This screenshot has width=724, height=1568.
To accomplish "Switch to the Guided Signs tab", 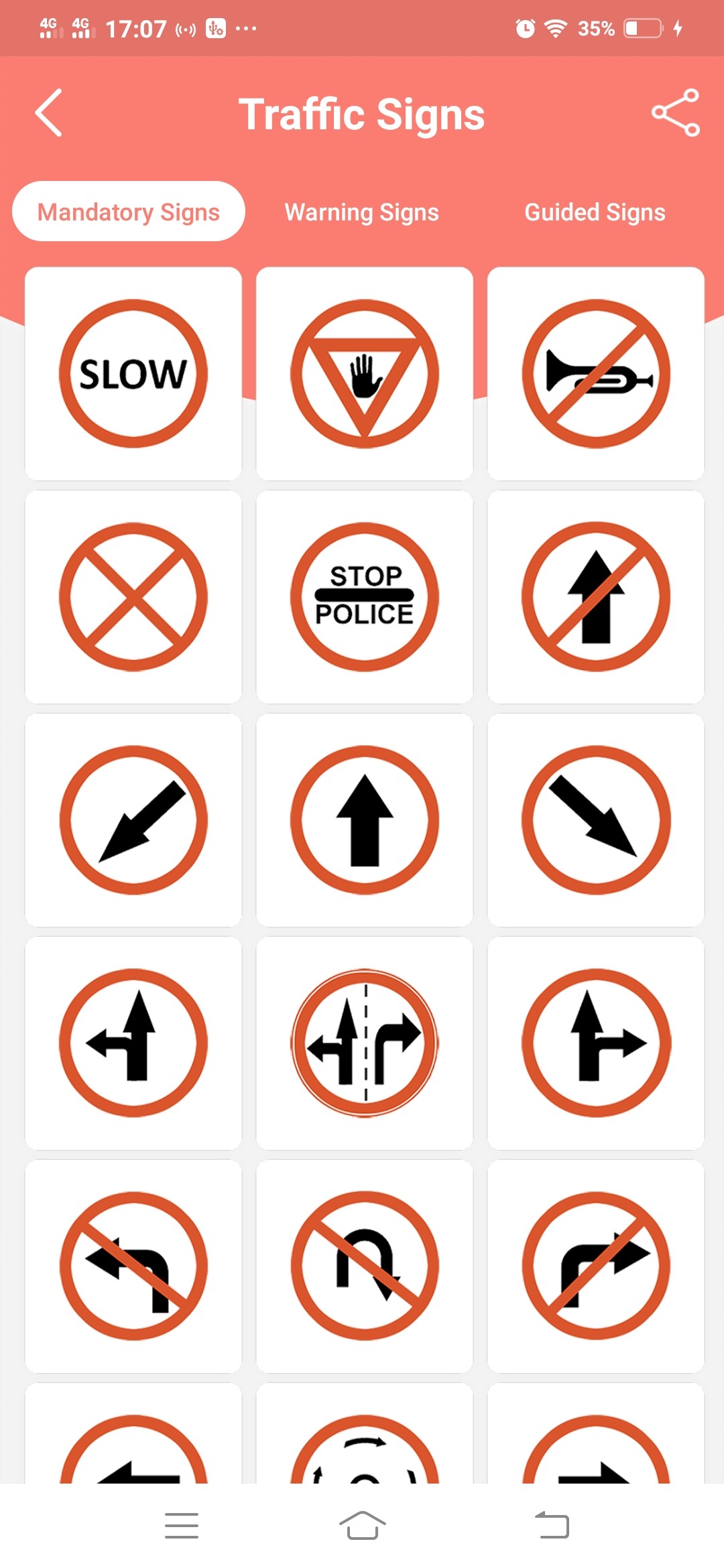I will tap(595, 212).
